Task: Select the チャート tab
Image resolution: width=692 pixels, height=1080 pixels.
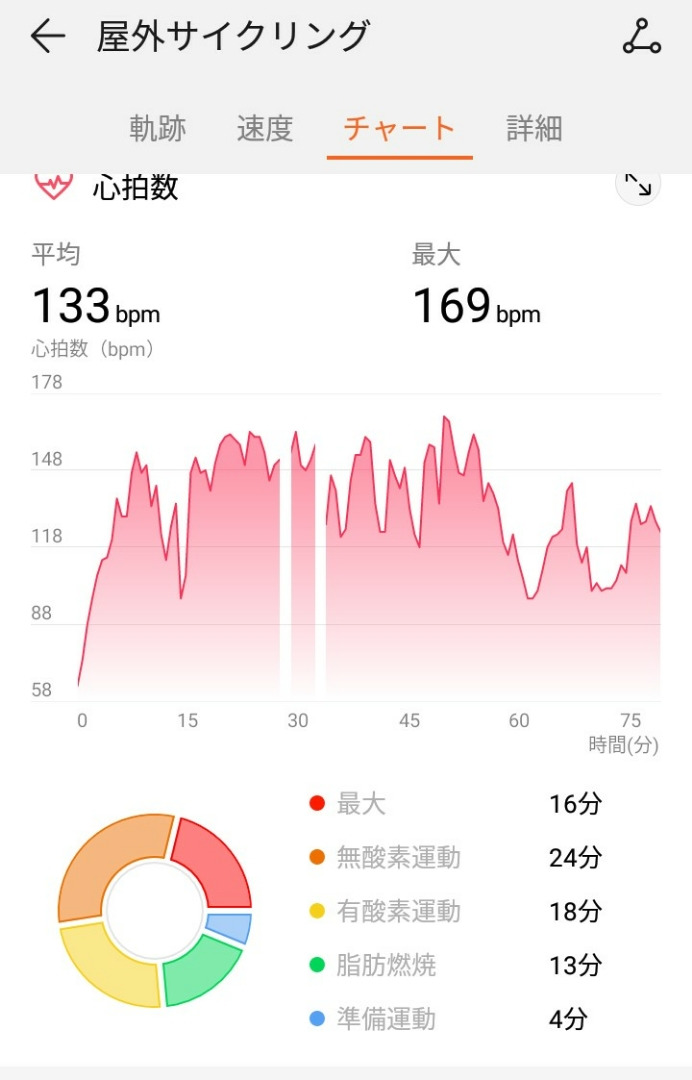Action: (x=399, y=128)
